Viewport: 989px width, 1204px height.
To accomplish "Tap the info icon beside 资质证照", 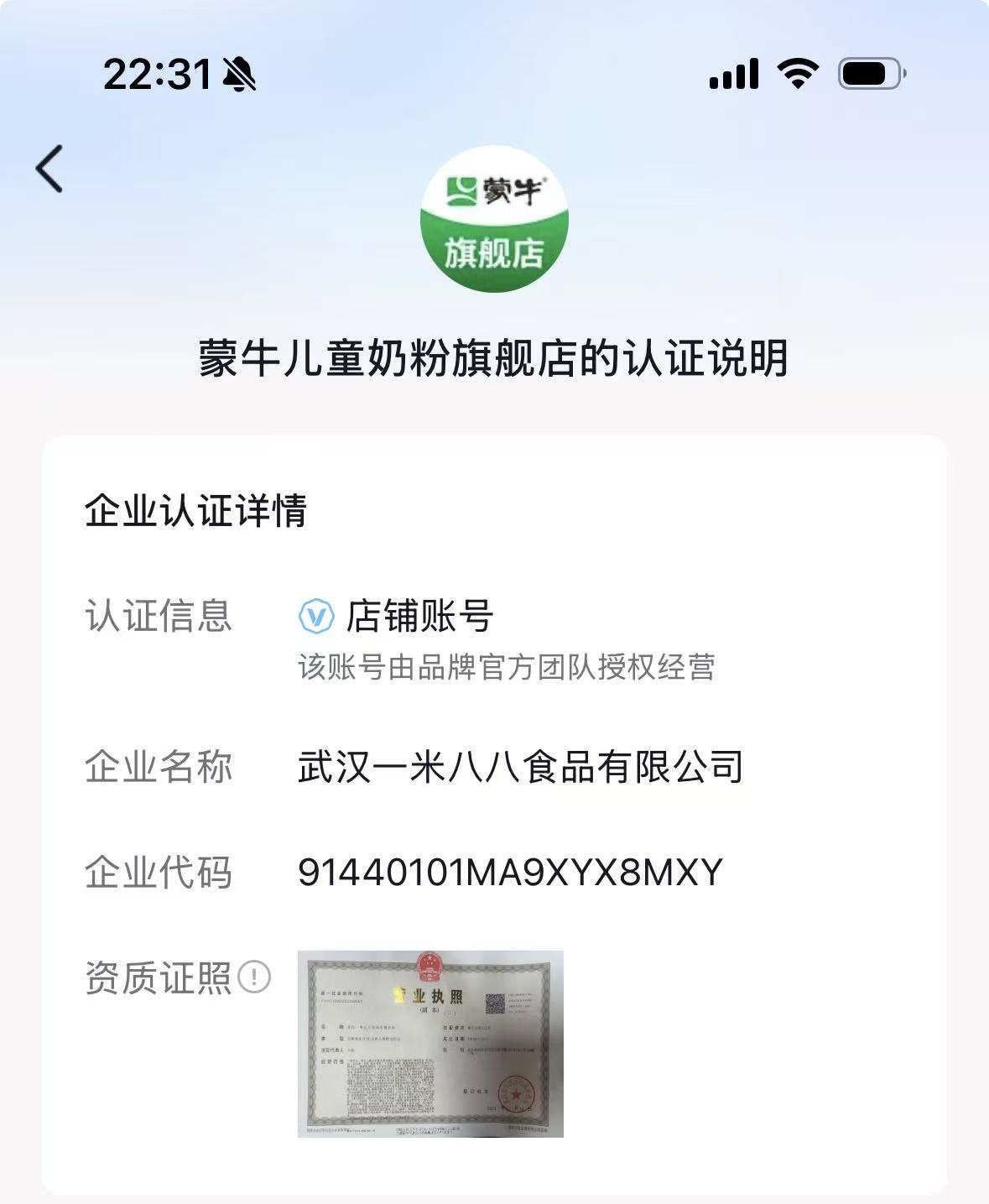I will click(254, 977).
